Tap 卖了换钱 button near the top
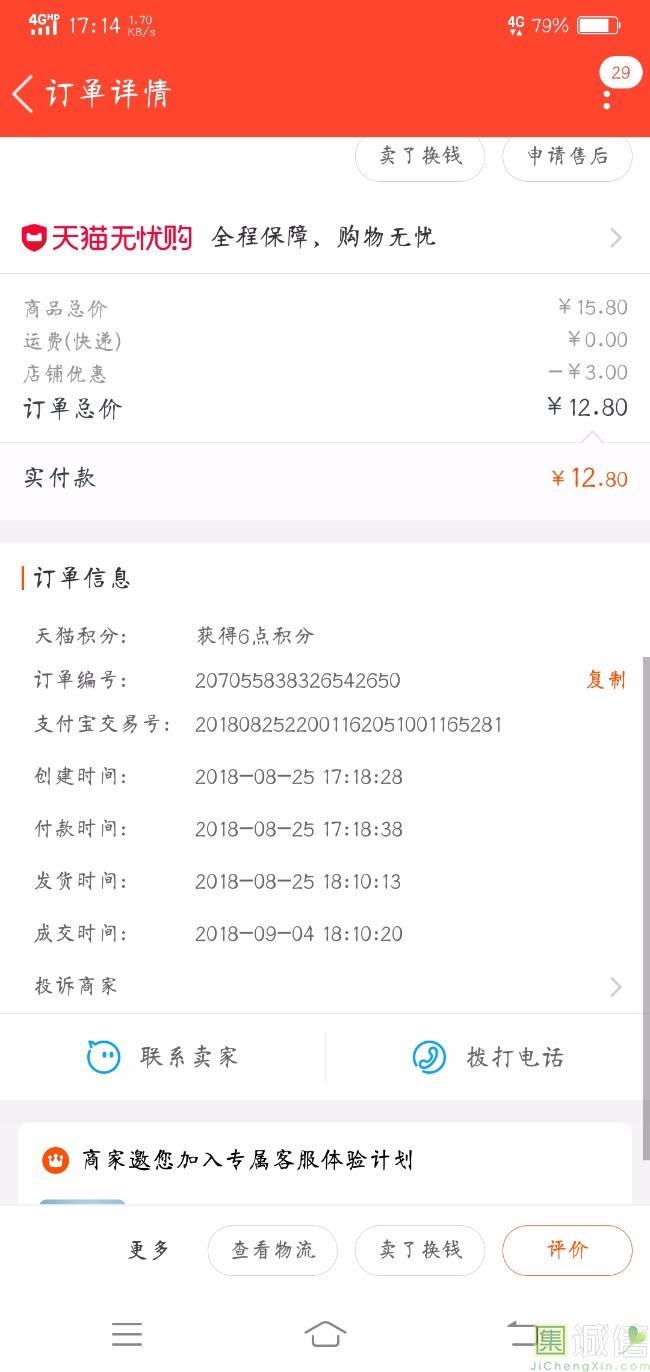 [x=420, y=156]
